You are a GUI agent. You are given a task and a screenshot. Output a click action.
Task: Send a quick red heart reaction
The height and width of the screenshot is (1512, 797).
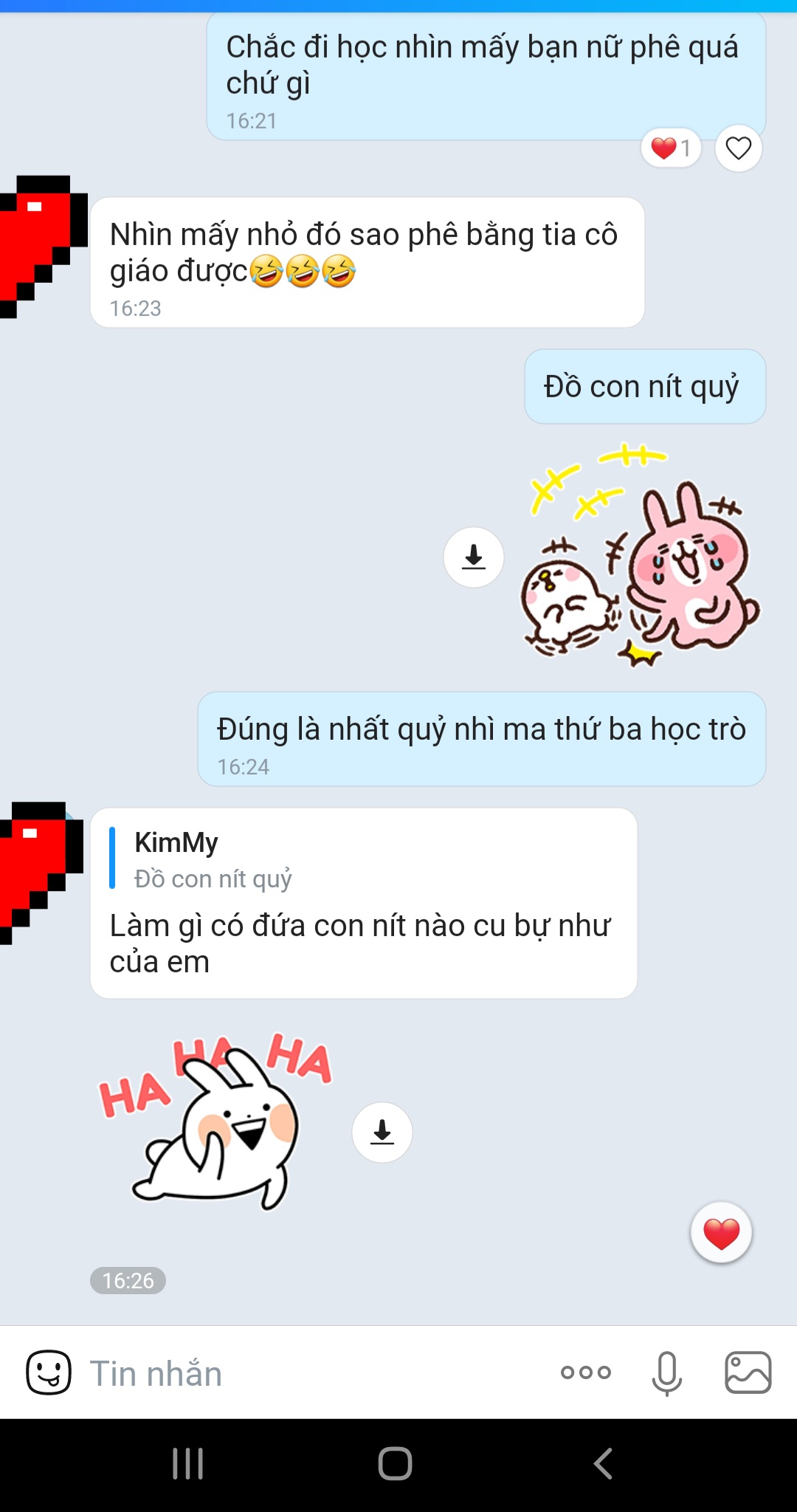721,1234
